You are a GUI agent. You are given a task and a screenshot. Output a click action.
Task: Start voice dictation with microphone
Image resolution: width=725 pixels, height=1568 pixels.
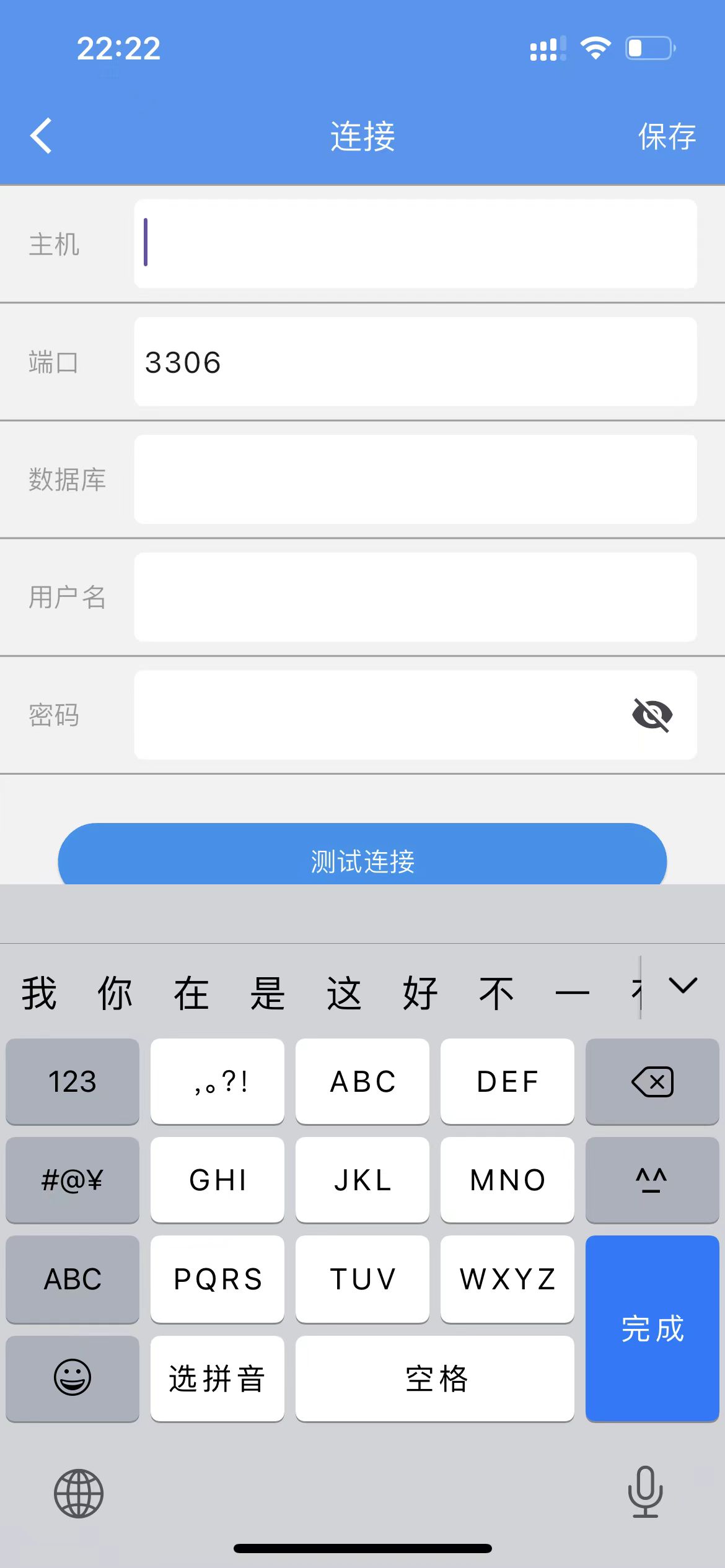click(x=645, y=1492)
